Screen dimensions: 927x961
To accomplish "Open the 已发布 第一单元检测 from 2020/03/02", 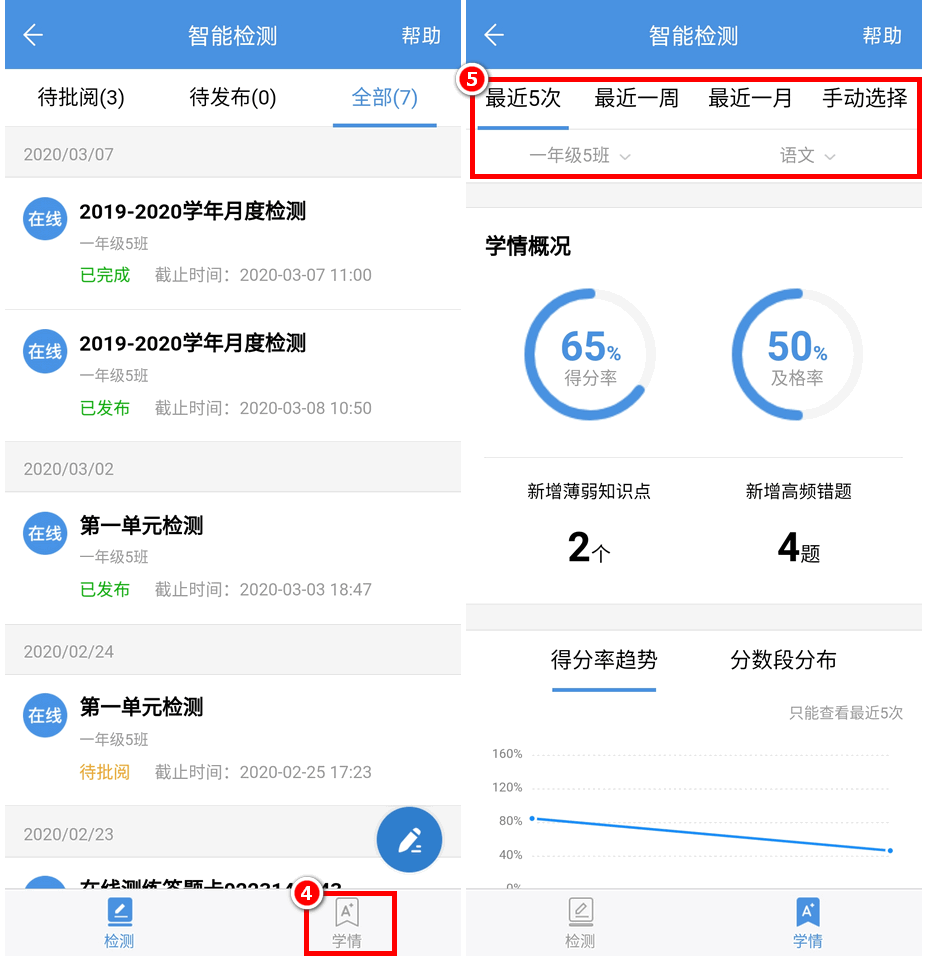I will (x=232, y=556).
